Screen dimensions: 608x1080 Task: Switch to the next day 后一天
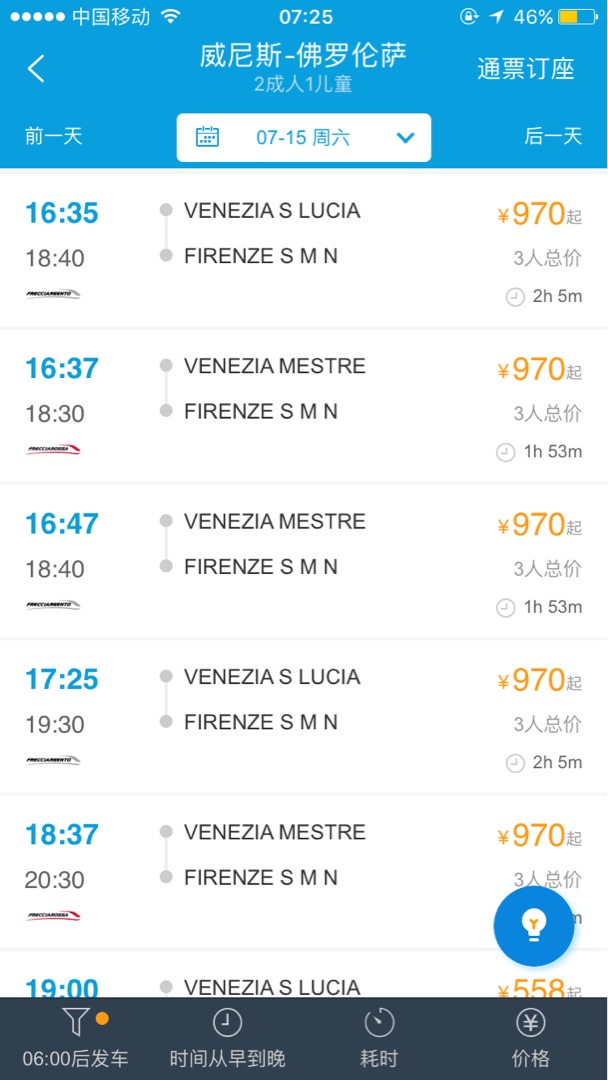click(553, 136)
